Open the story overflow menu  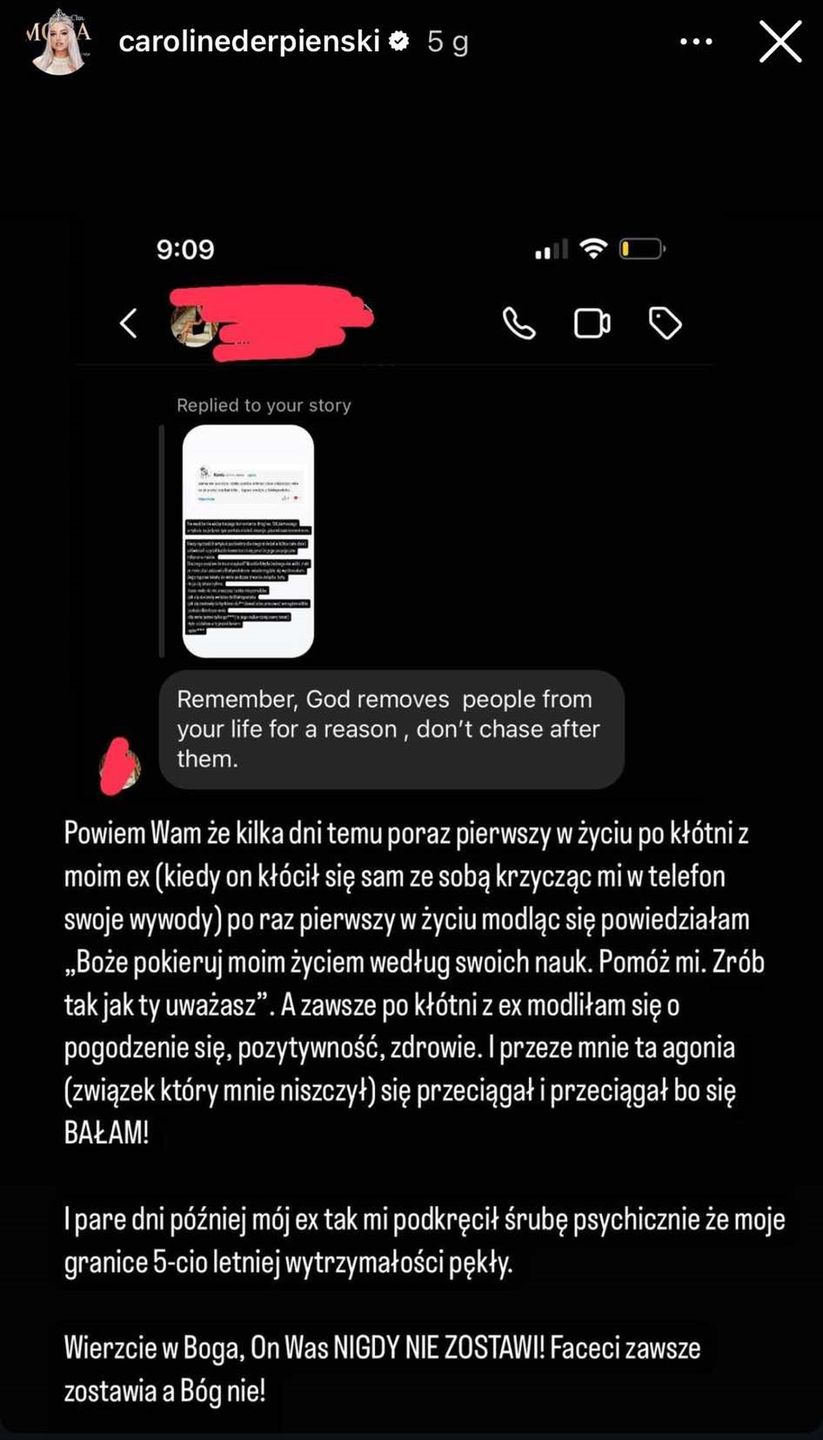point(696,42)
